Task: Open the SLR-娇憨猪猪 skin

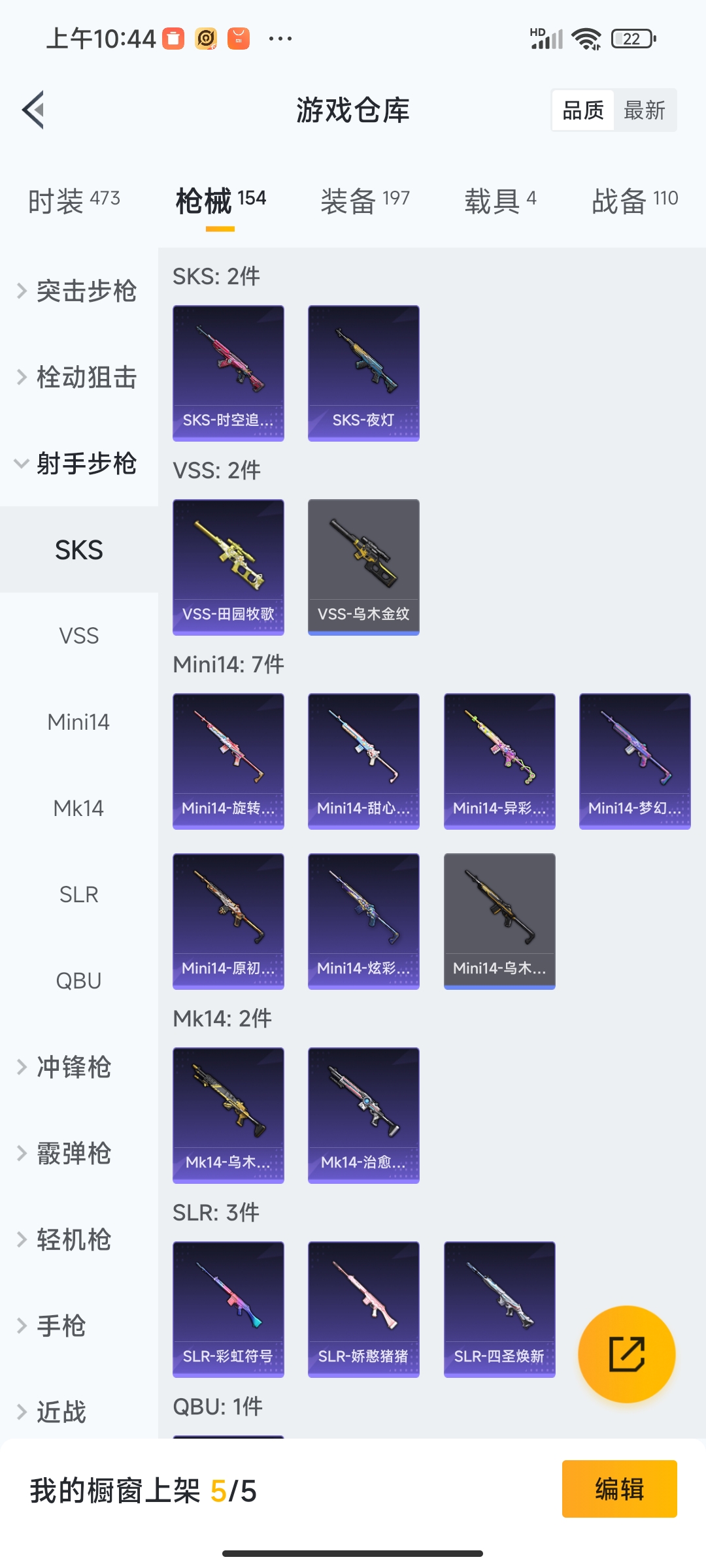Action: tap(363, 1309)
